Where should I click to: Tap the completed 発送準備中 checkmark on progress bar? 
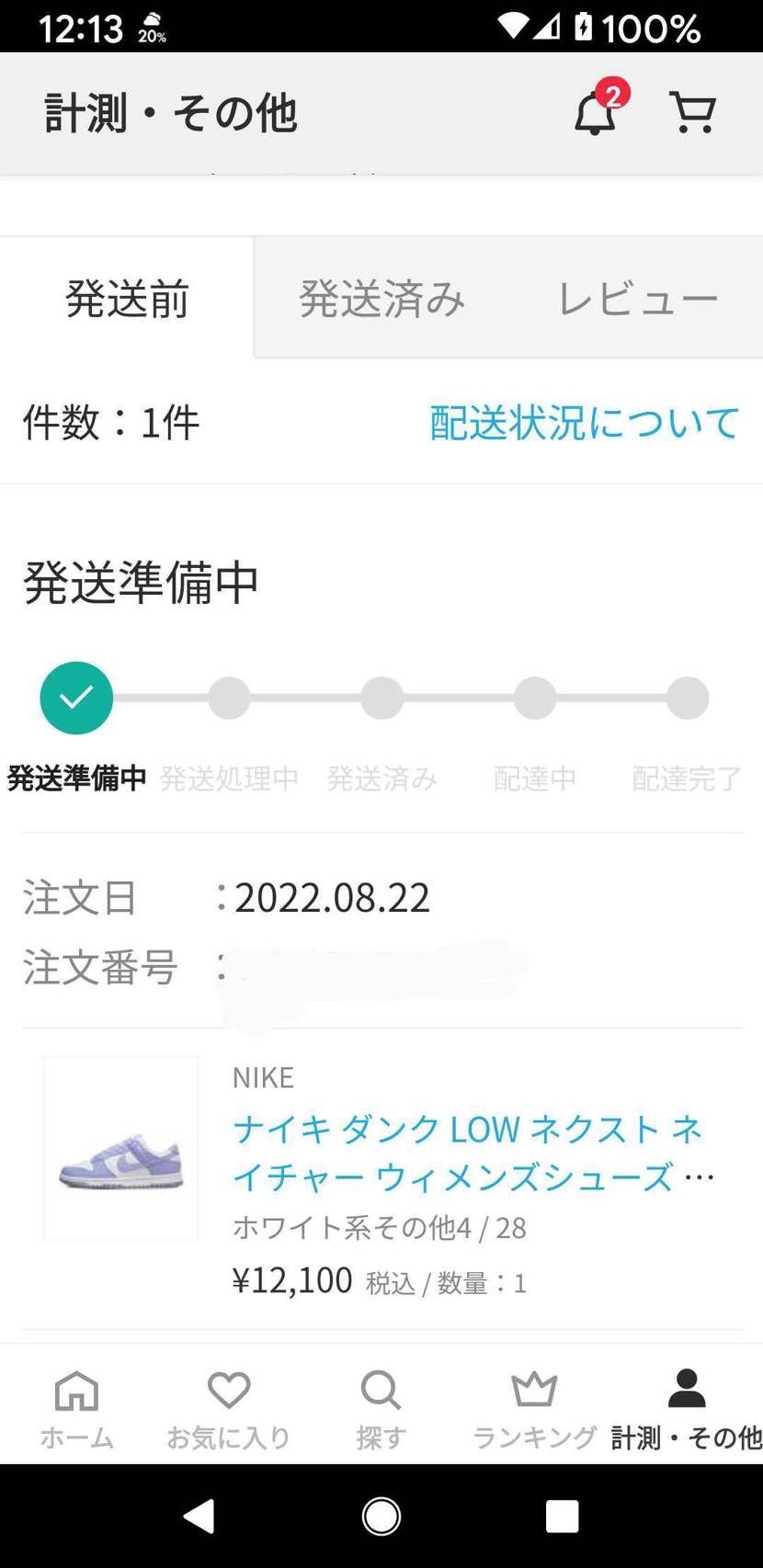[76, 698]
